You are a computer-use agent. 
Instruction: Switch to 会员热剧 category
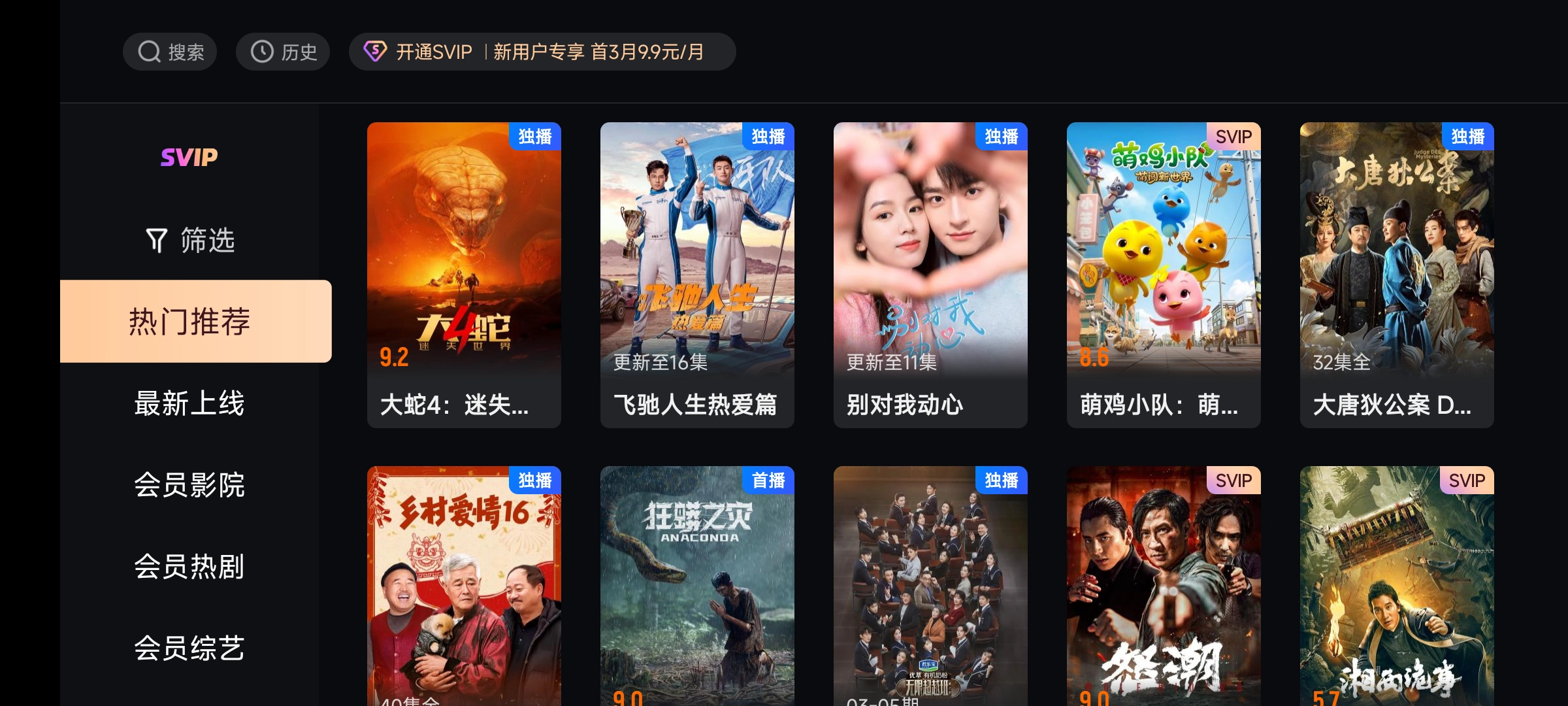(189, 567)
